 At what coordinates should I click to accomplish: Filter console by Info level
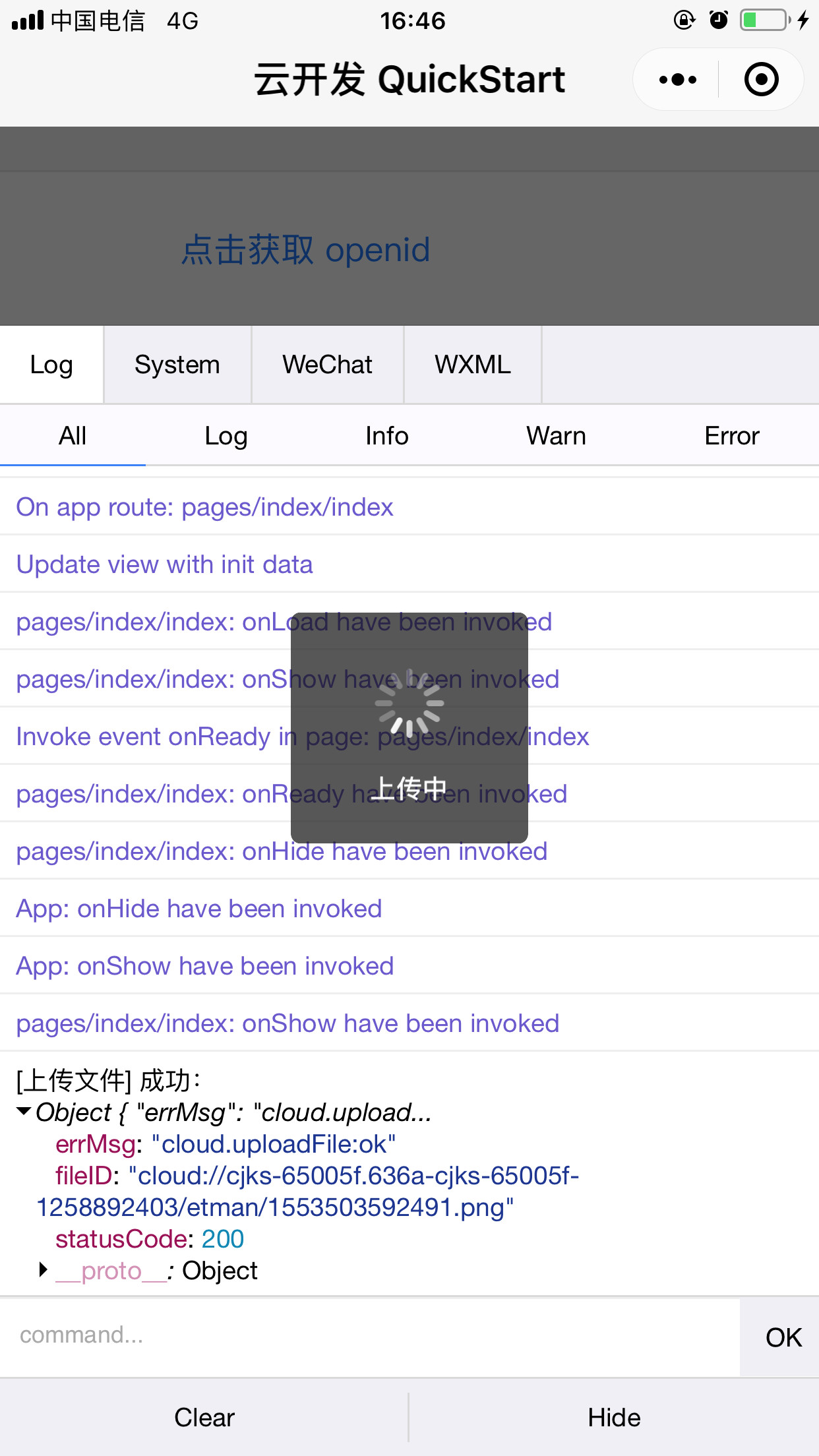coord(386,436)
